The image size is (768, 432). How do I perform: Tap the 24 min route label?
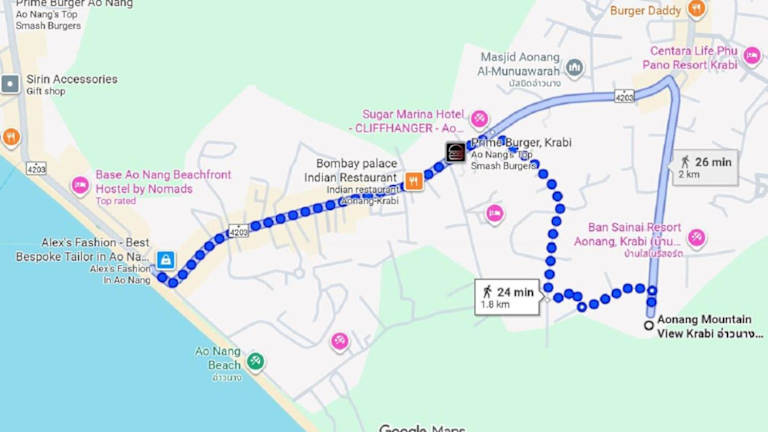(508, 297)
